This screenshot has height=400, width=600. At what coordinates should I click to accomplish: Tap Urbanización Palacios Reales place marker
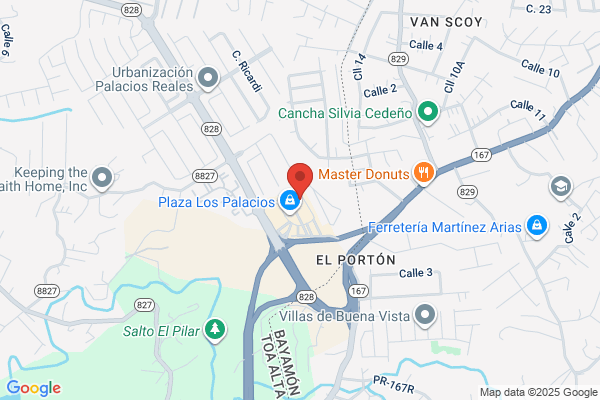208,78
